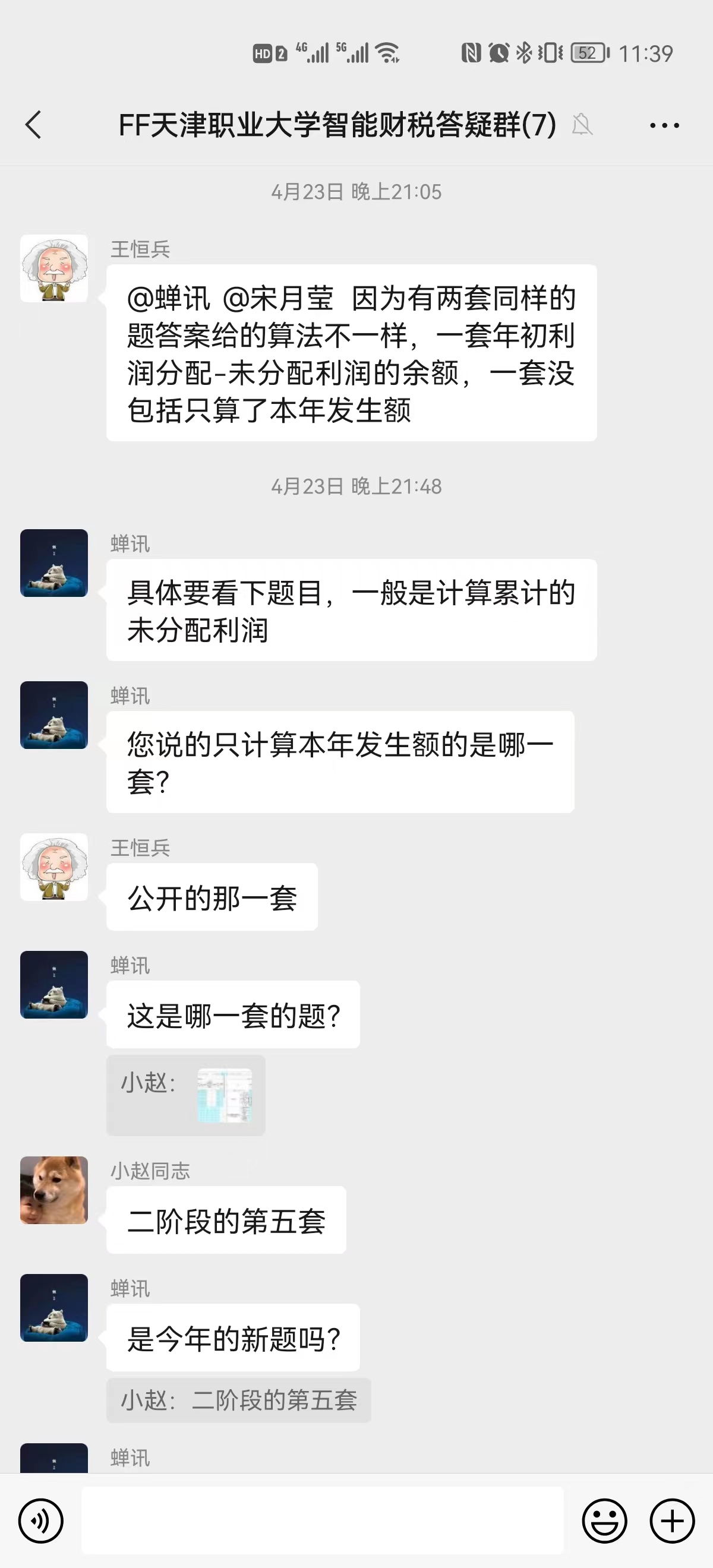Open 王恒兵's profile via his avatar
This screenshot has height=1568, width=713.
pos(53,268)
